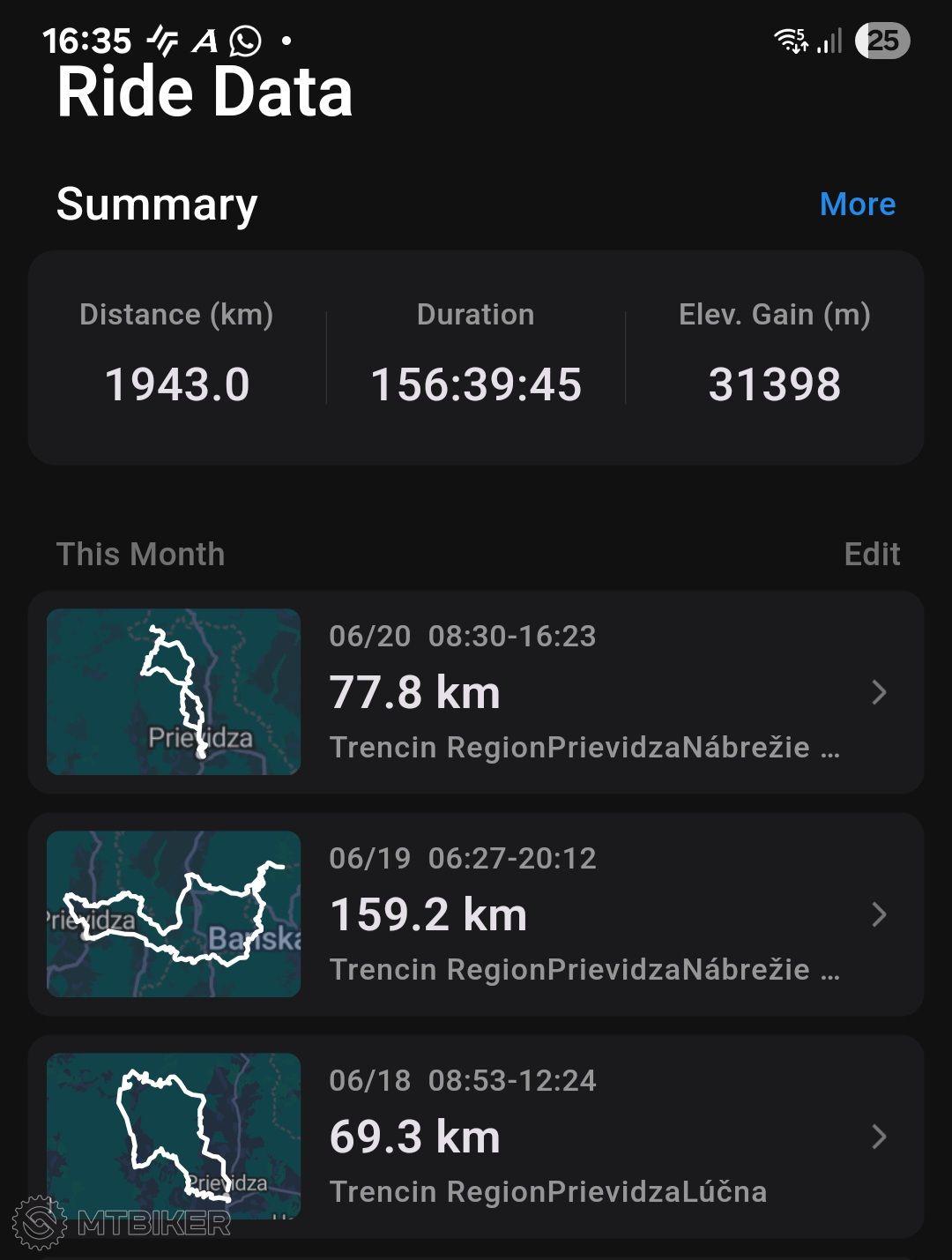
Task: Open More summary statistics
Action: tap(857, 204)
